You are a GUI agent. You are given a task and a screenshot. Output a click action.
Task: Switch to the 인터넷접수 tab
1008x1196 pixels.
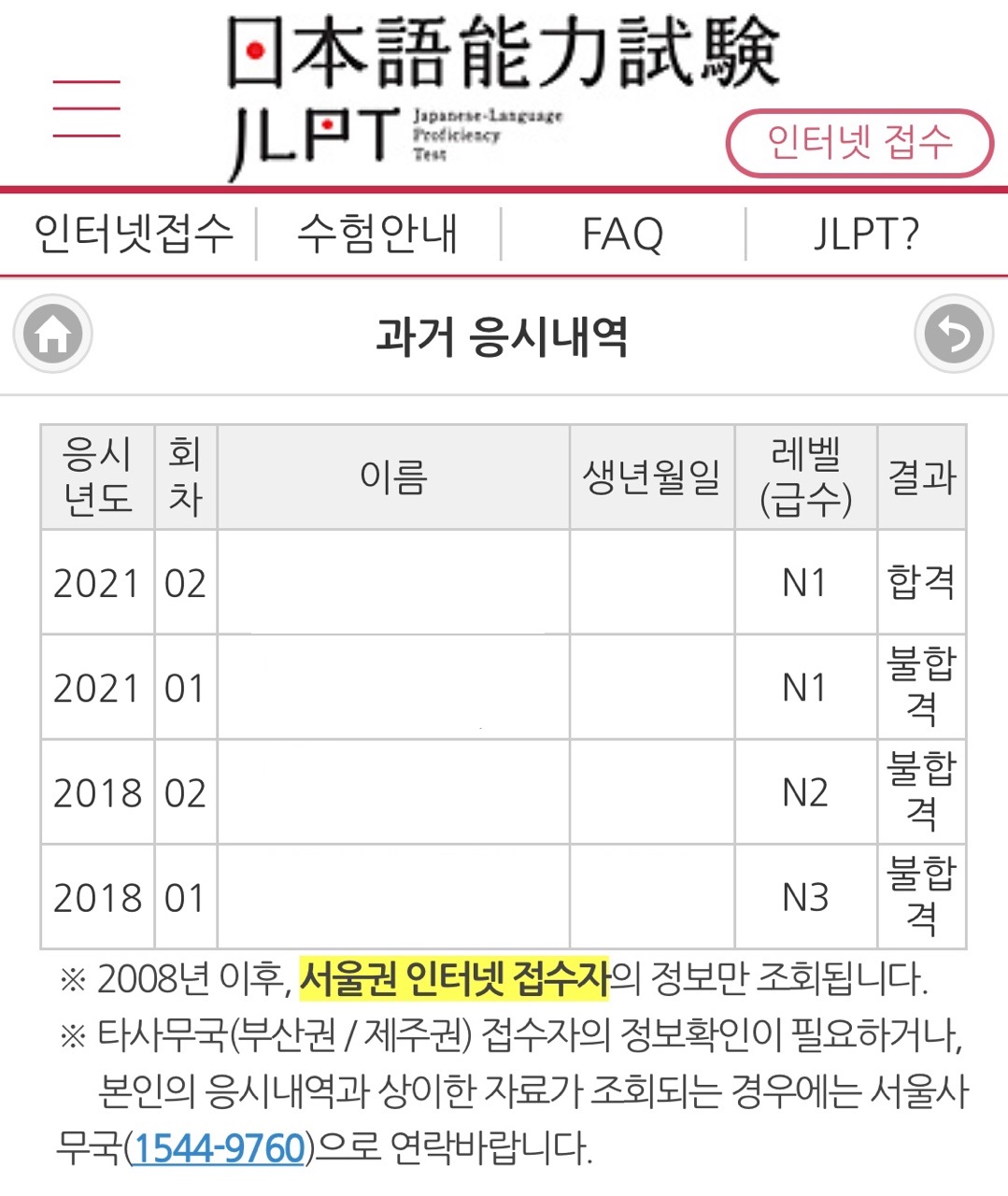pyautogui.click(x=133, y=234)
